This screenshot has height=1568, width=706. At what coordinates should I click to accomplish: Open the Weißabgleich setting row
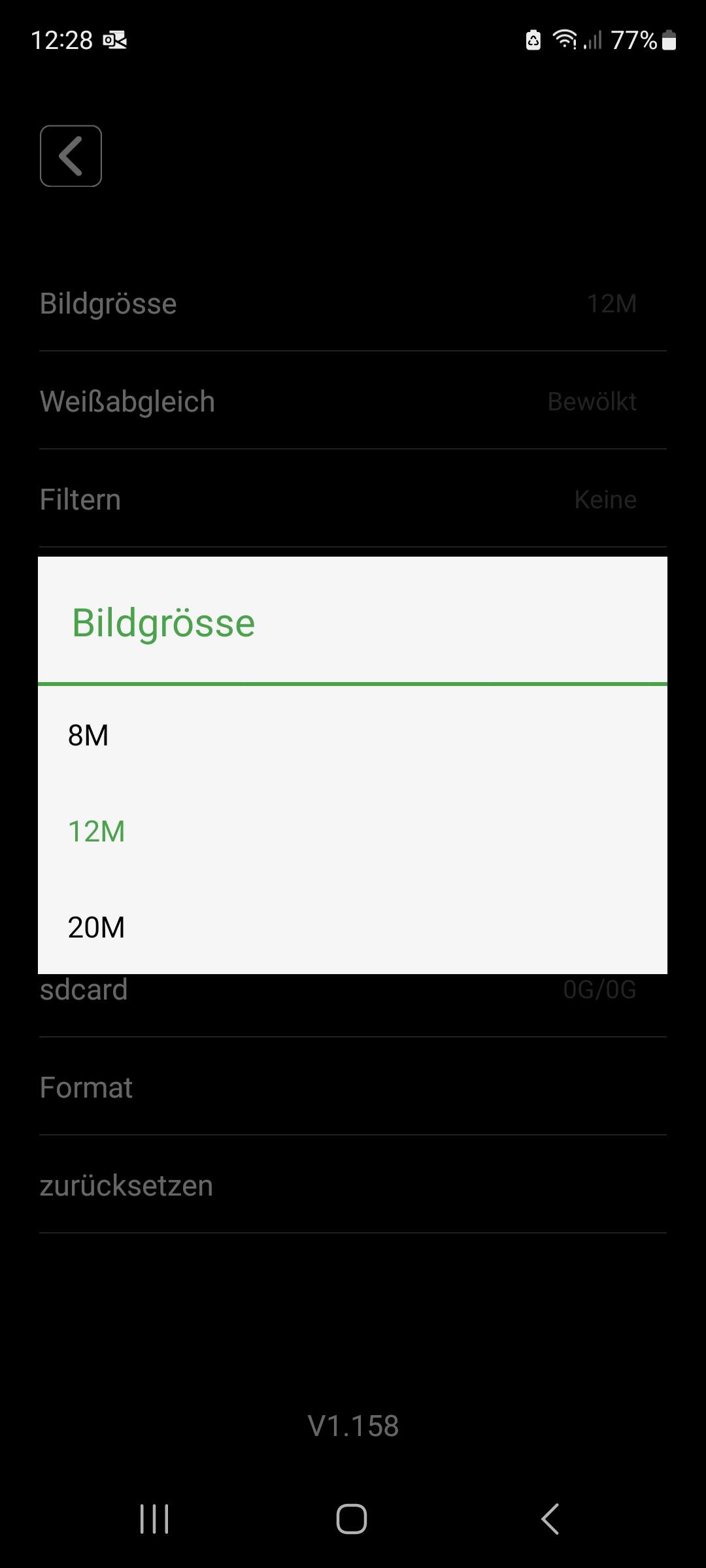pos(353,401)
